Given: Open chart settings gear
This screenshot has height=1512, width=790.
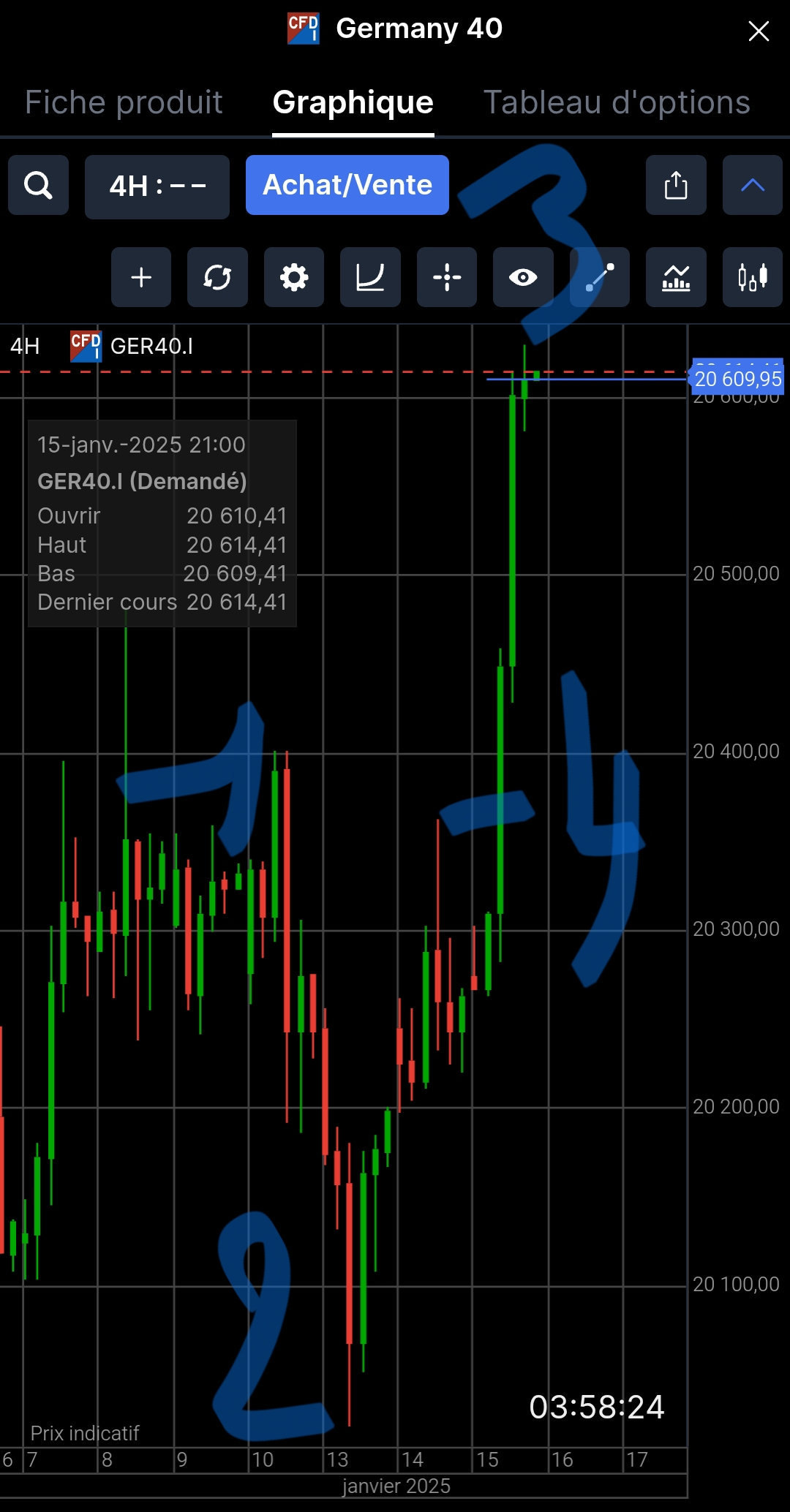Looking at the screenshot, I should (294, 277).
